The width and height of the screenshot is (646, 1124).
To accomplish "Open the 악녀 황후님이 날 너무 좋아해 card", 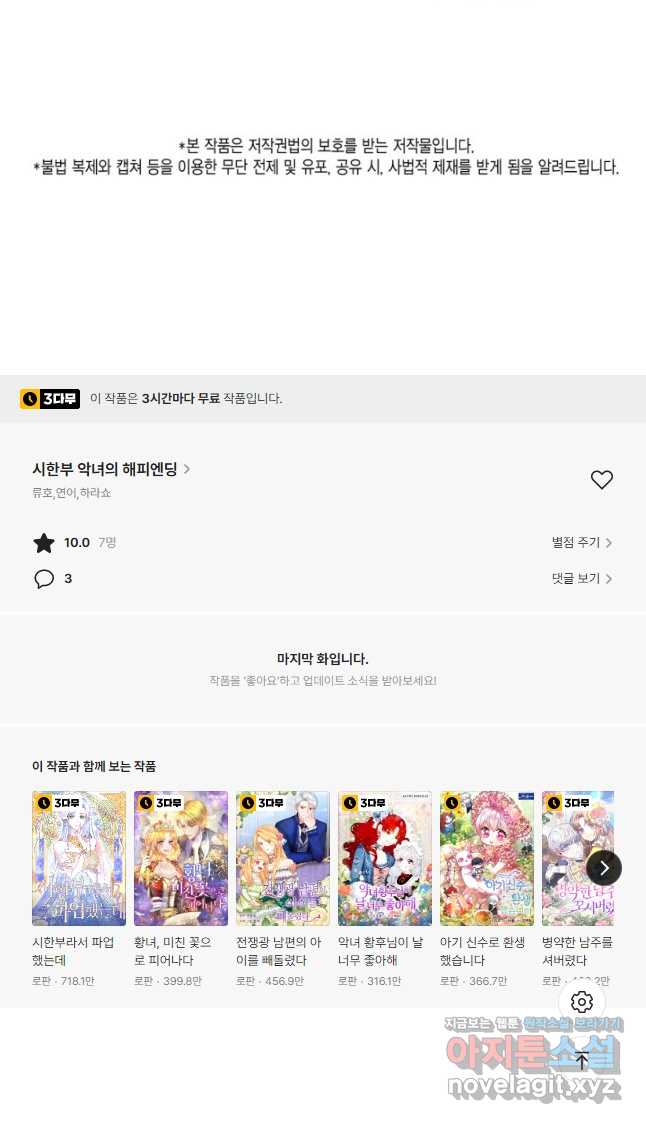I will (x=384, y=889).
